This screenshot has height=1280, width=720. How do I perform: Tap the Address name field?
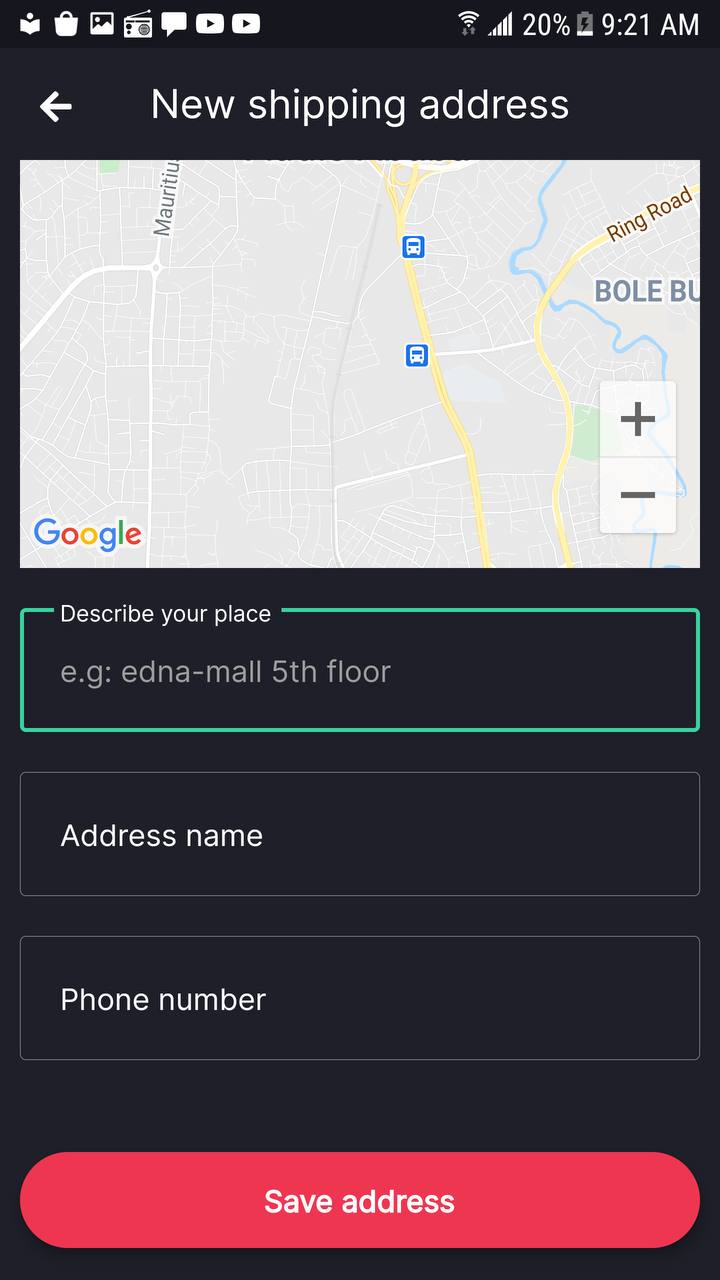(x=360, y=834)
